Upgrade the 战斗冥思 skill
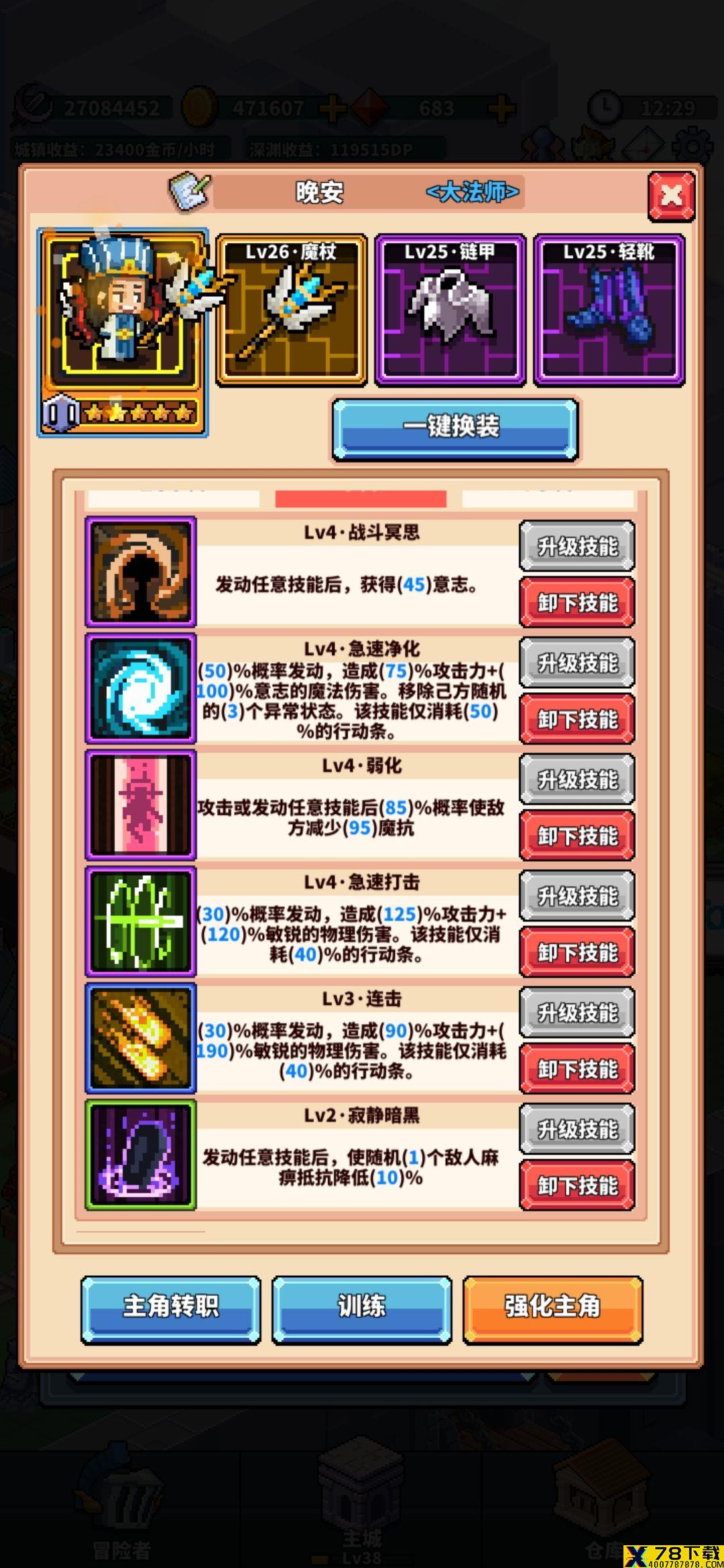 [577, 547]
